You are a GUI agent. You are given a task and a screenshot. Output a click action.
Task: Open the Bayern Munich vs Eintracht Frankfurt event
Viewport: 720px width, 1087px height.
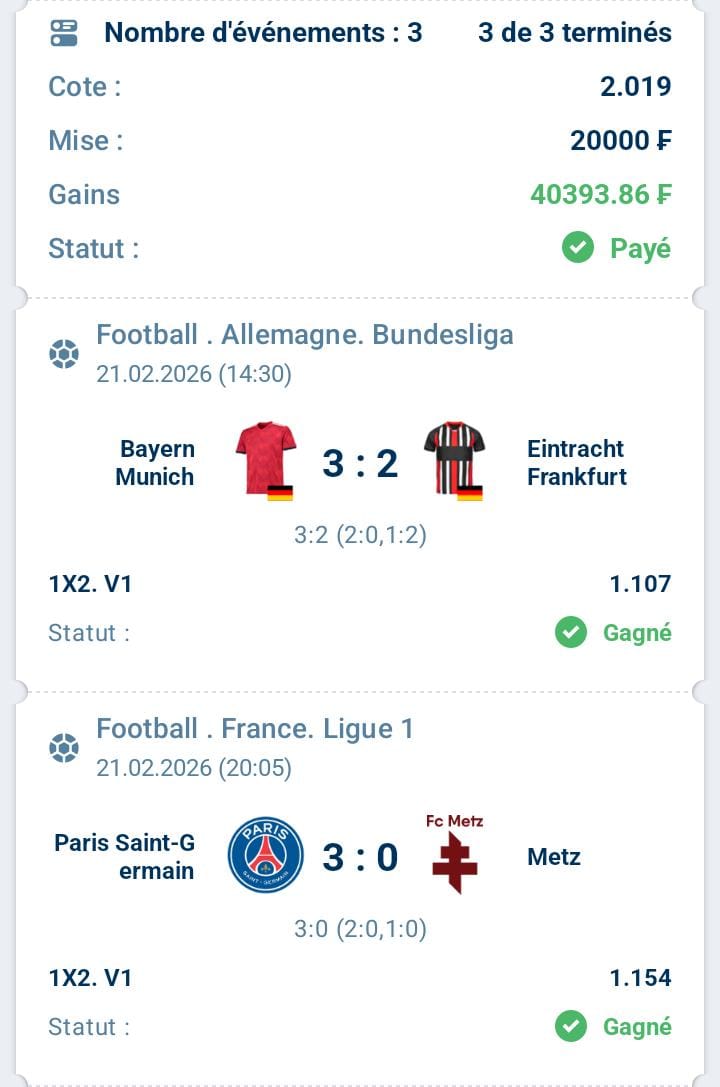pos(360,464)
